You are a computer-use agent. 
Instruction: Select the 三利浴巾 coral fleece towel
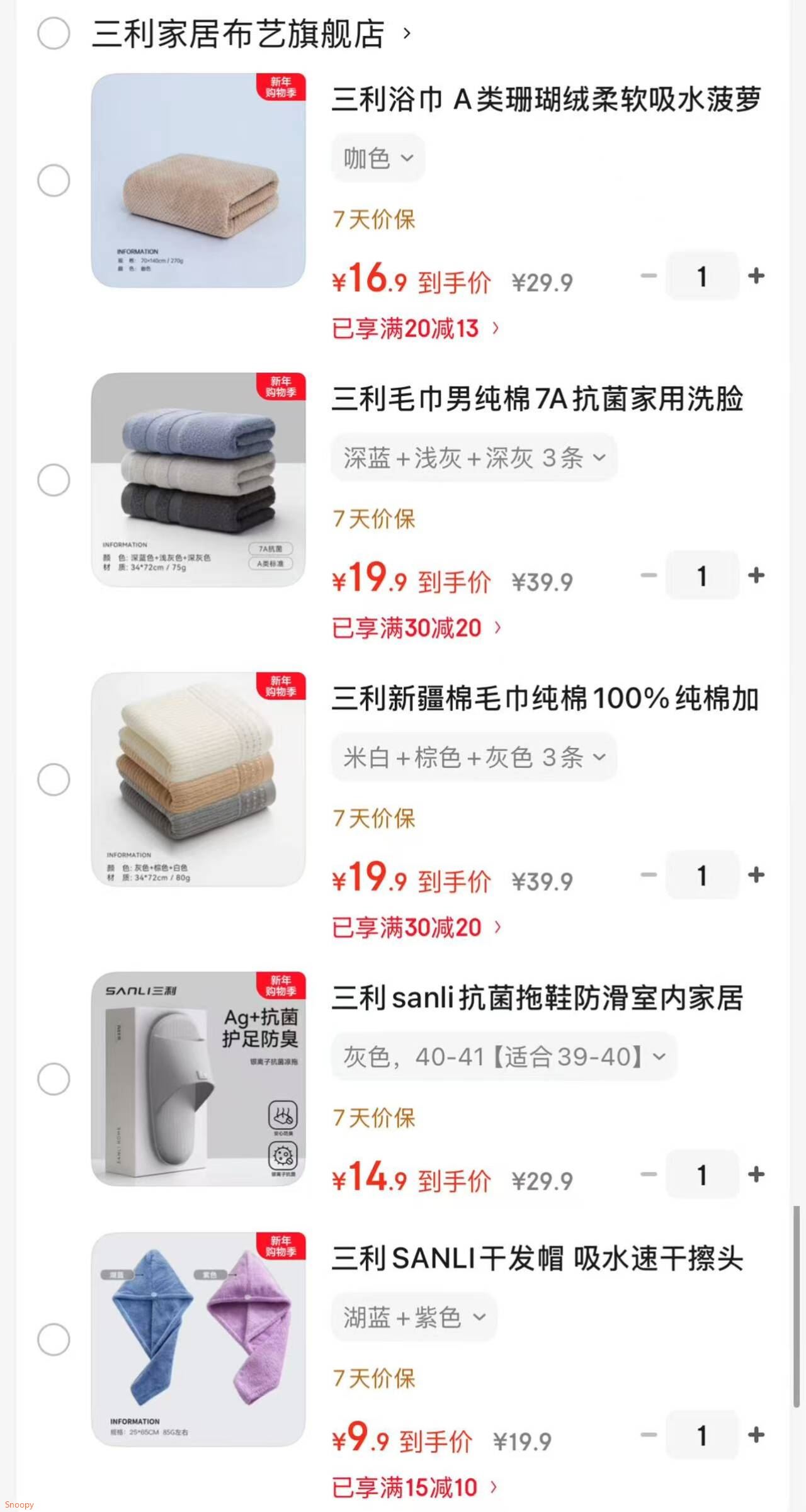(54, 181)
